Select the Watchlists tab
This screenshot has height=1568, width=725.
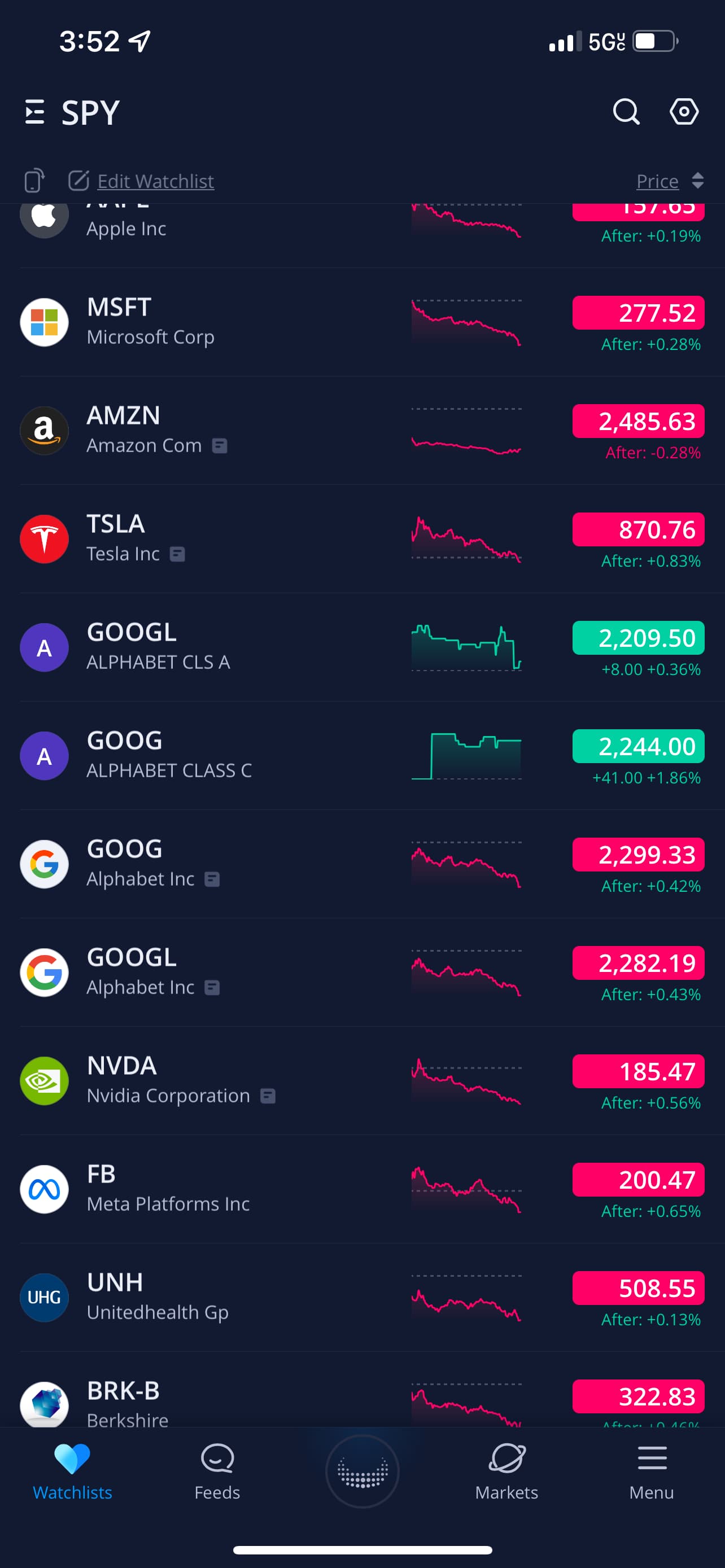click(72, 1472)
